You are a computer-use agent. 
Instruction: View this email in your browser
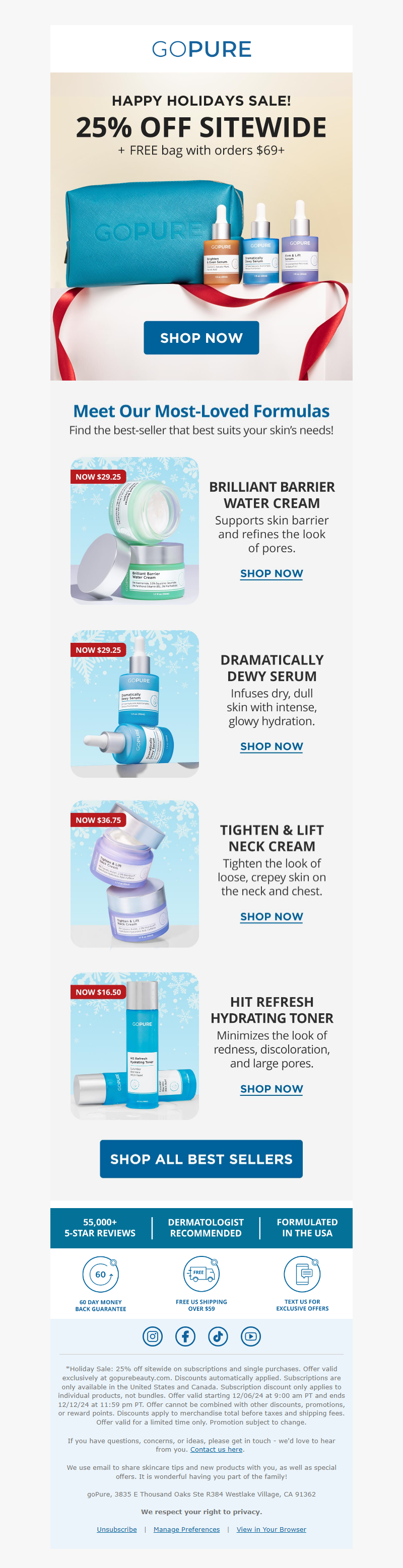(271, 1529)
